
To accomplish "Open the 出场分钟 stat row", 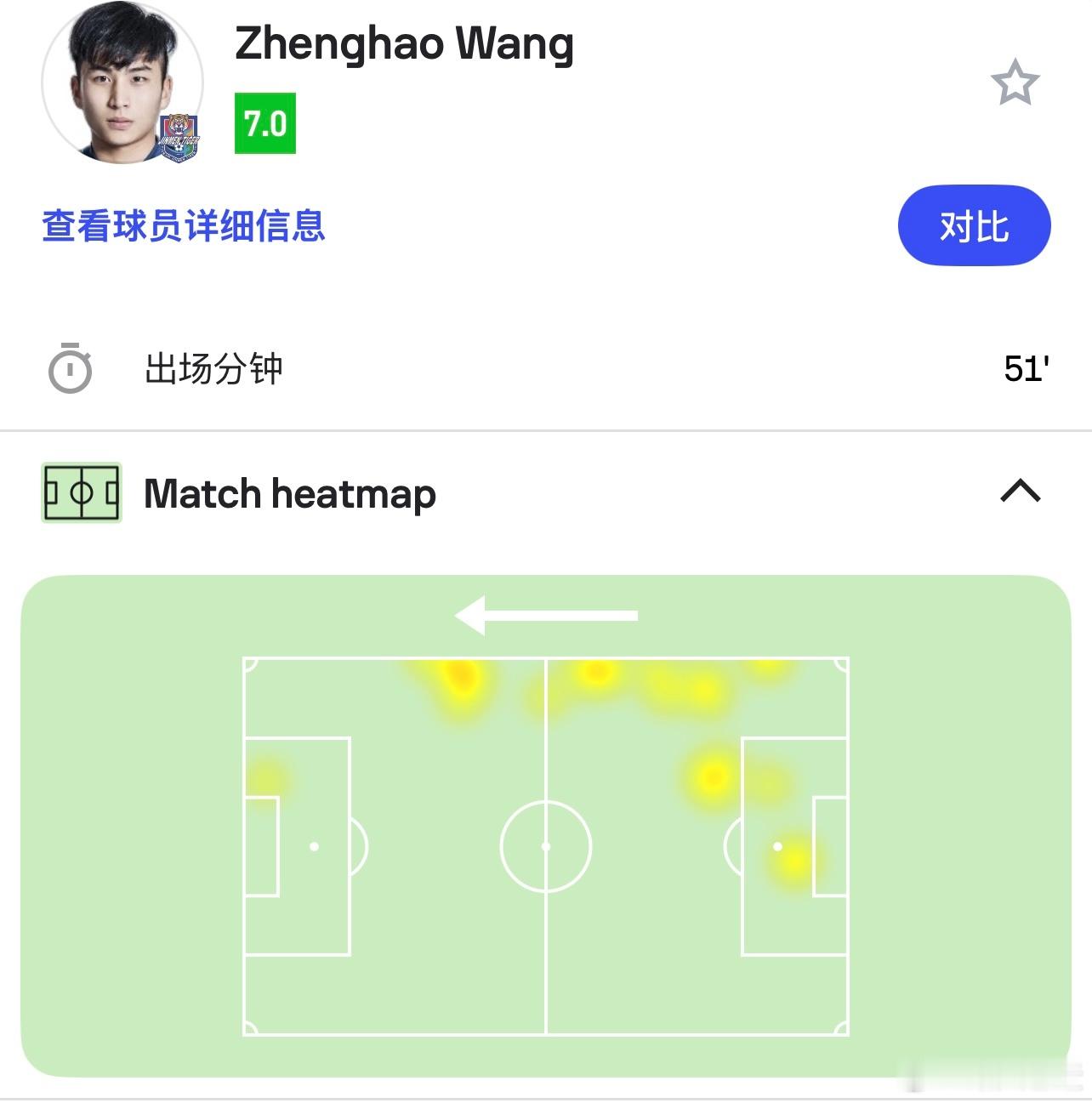I will tap(546, 368).
